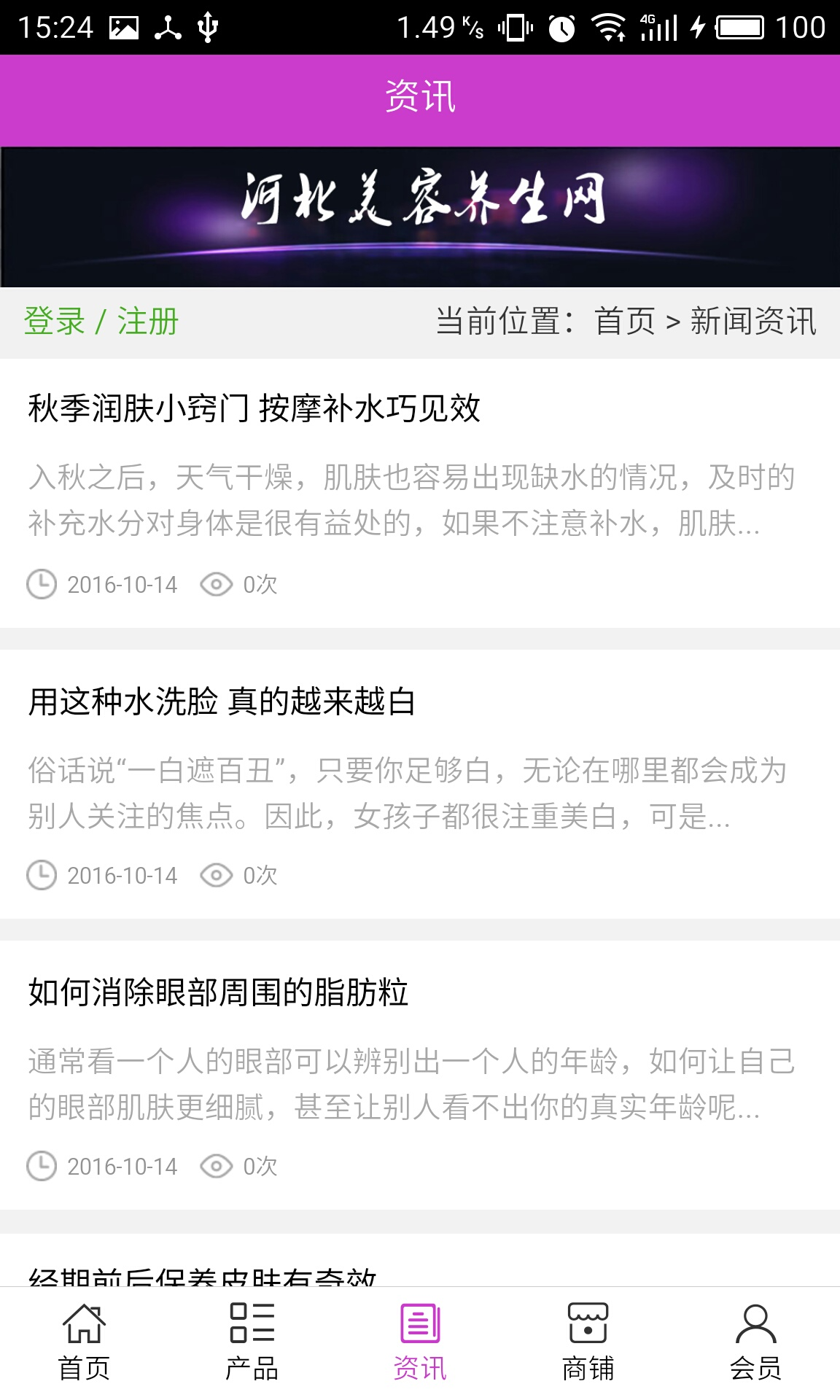Open the 注册 register link
The image size is (840, 1400).
coord(148,322)
